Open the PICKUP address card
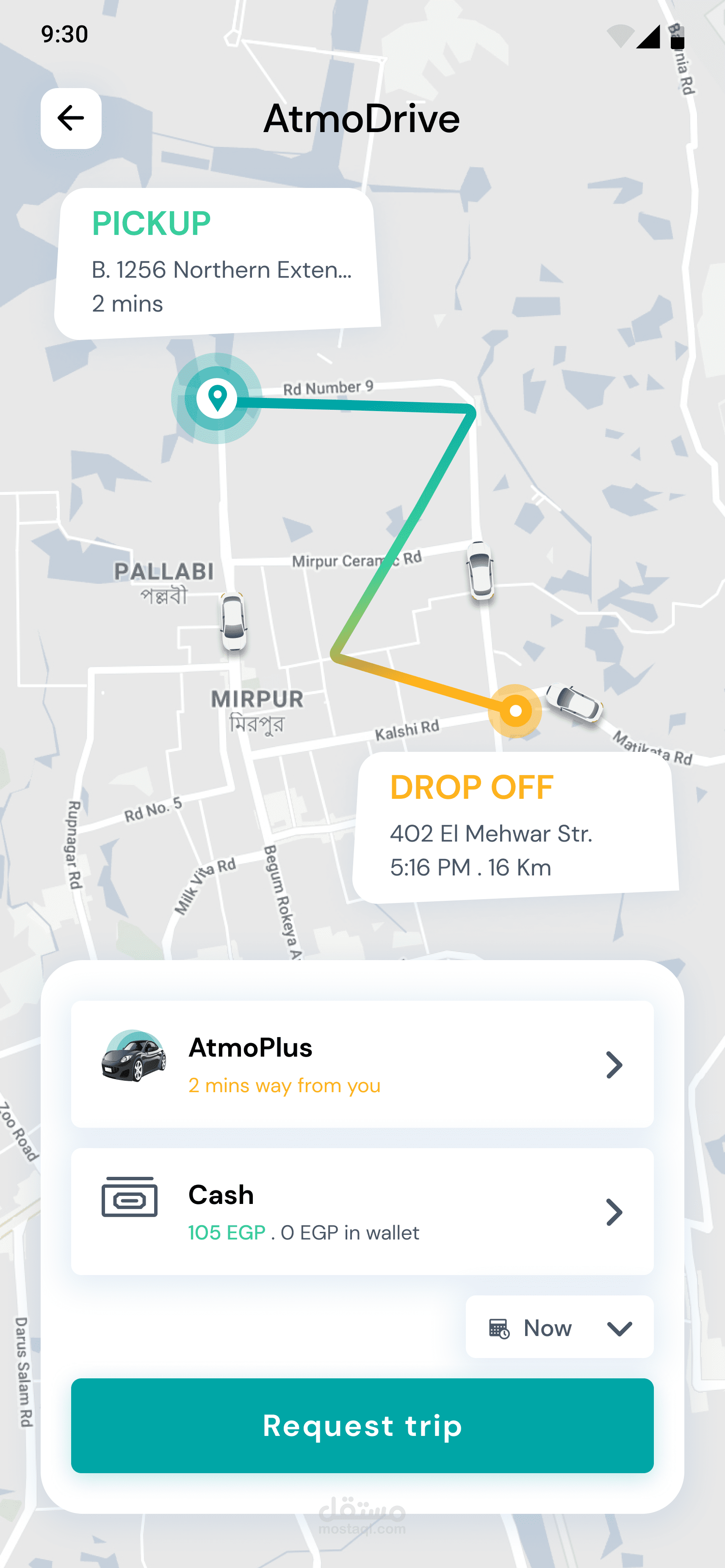The width and height of the screenshot is (725, 1568). (x=217, y=263)
